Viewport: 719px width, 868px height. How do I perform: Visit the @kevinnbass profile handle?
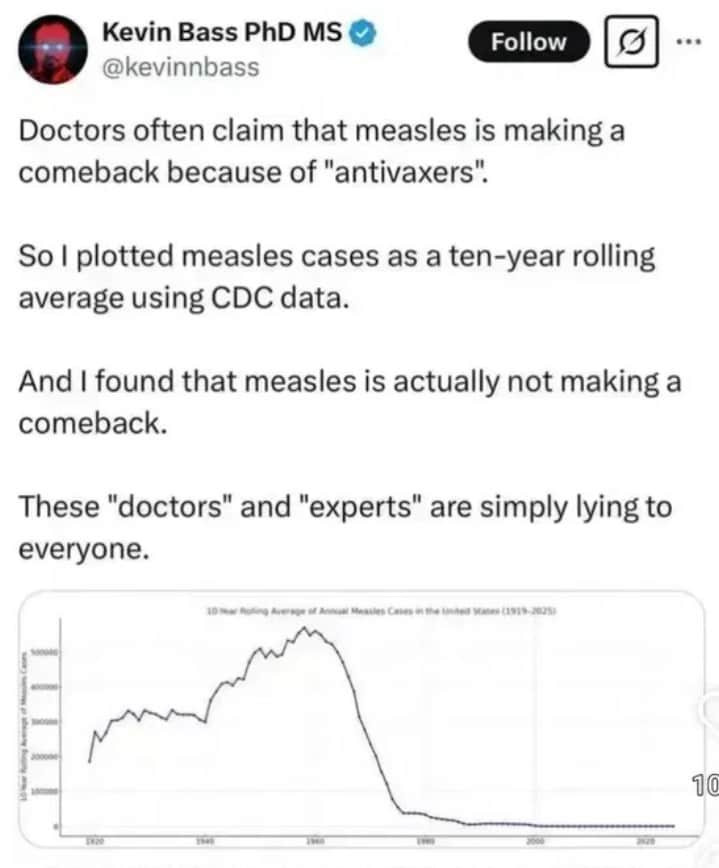pos(180,67)
